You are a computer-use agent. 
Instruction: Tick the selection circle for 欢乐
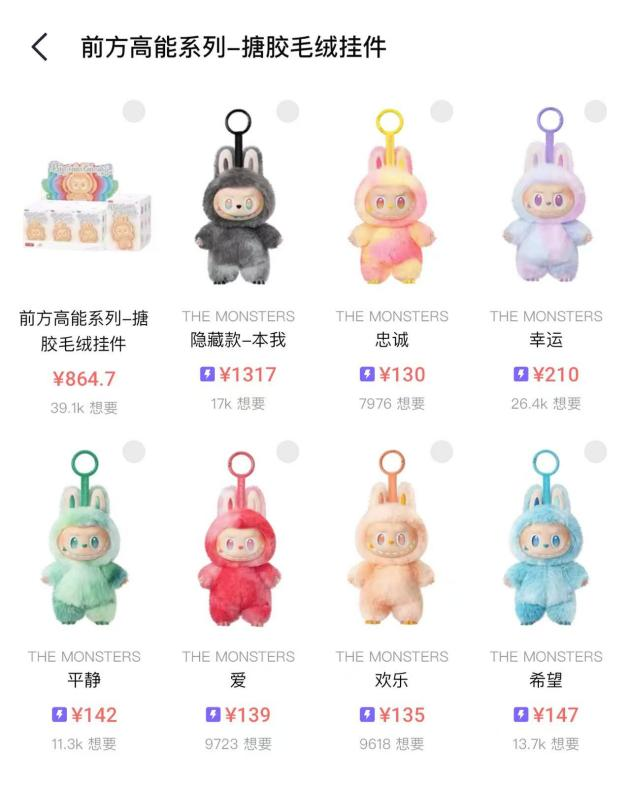point(442,451)
